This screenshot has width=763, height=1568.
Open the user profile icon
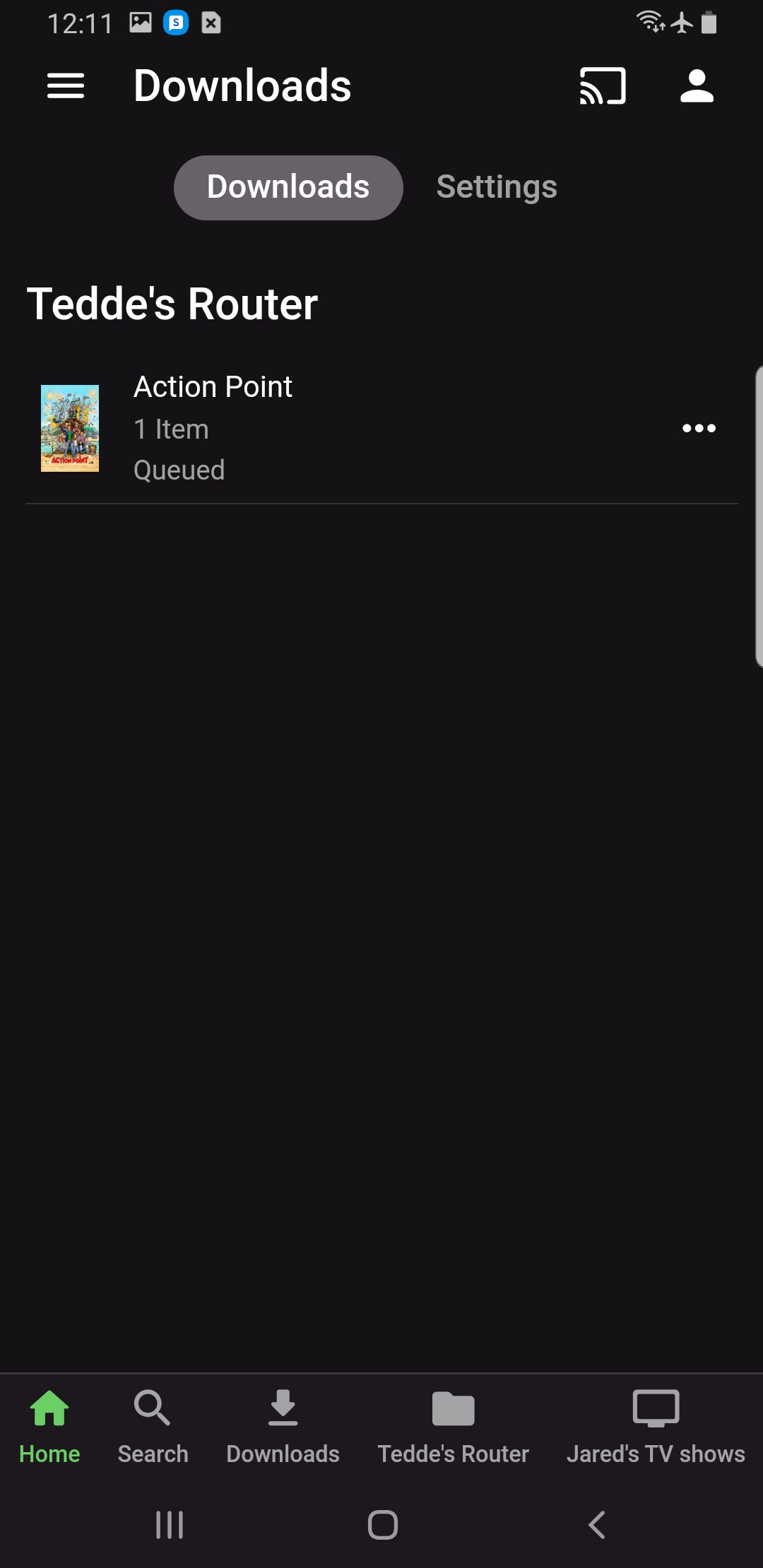(697, 86)
